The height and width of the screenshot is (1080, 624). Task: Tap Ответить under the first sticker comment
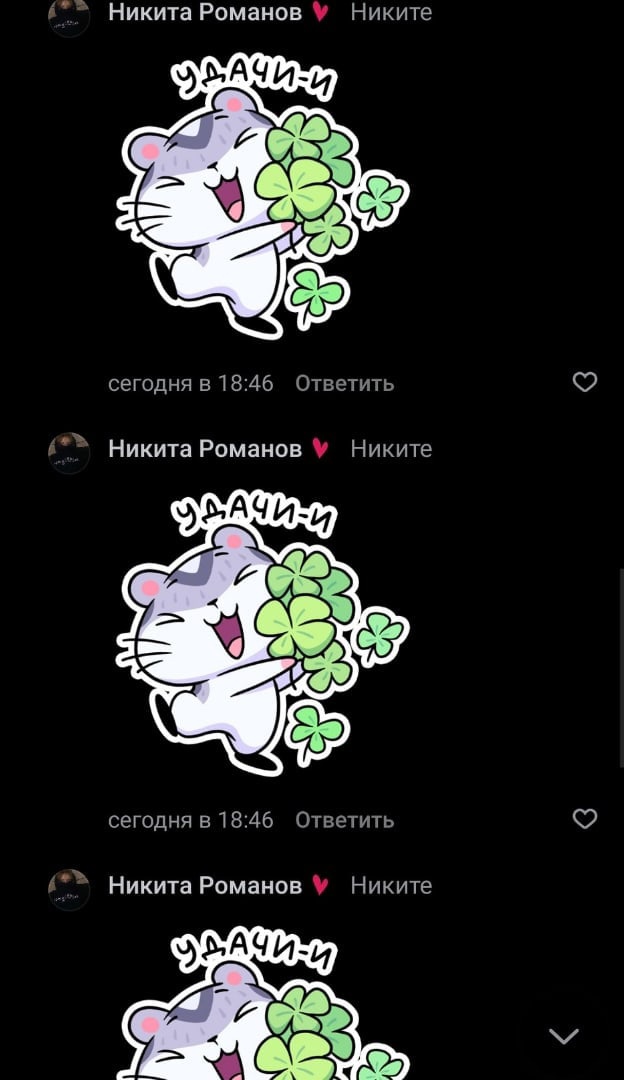(x=344, y=383)
